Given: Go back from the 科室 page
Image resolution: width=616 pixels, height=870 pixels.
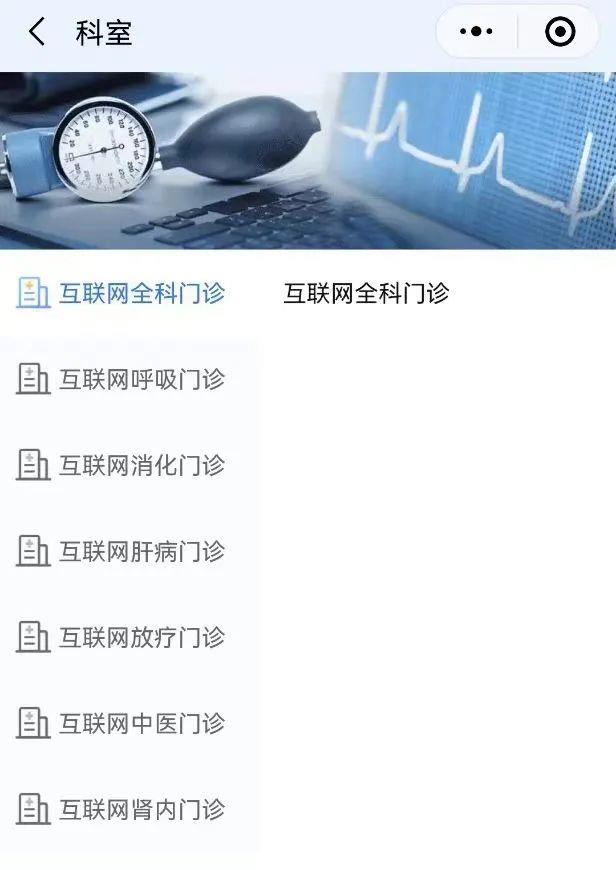Looking at the screenshot, I should tap(37, 33).
